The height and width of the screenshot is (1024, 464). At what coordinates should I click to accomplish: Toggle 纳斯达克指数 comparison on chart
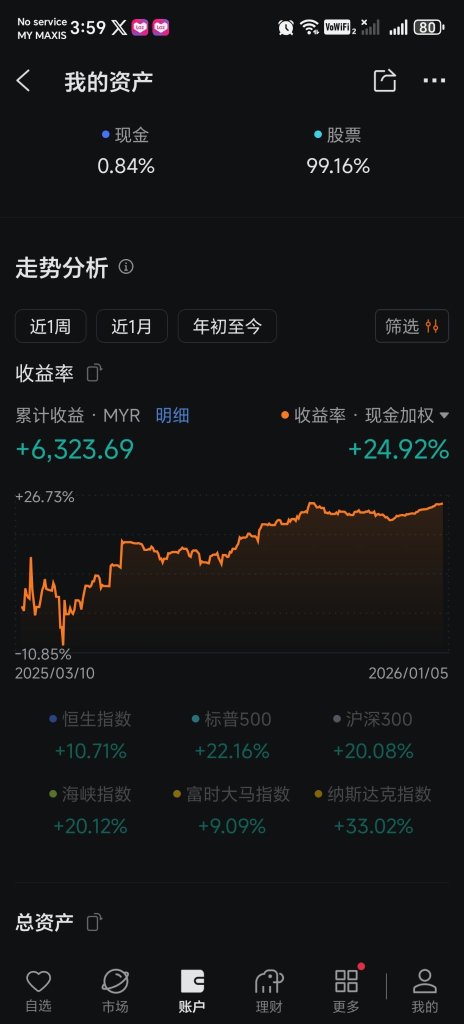(x=373, y=794)
